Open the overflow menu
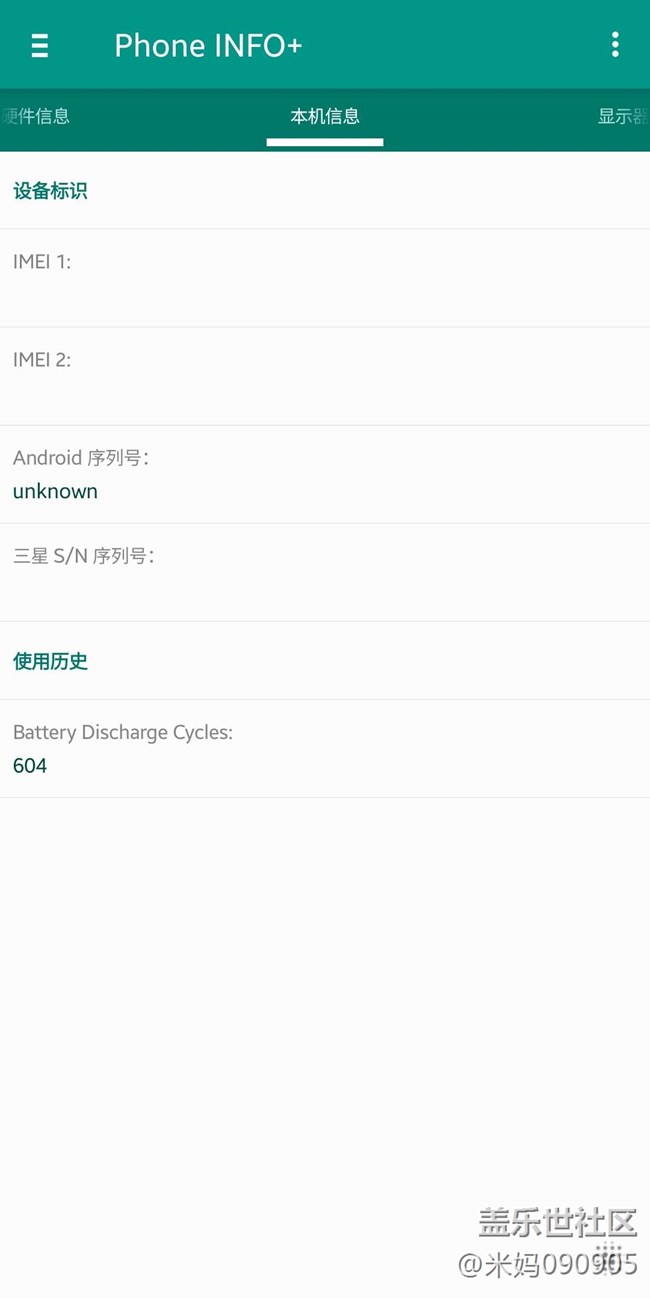 (x=615, y=45)
